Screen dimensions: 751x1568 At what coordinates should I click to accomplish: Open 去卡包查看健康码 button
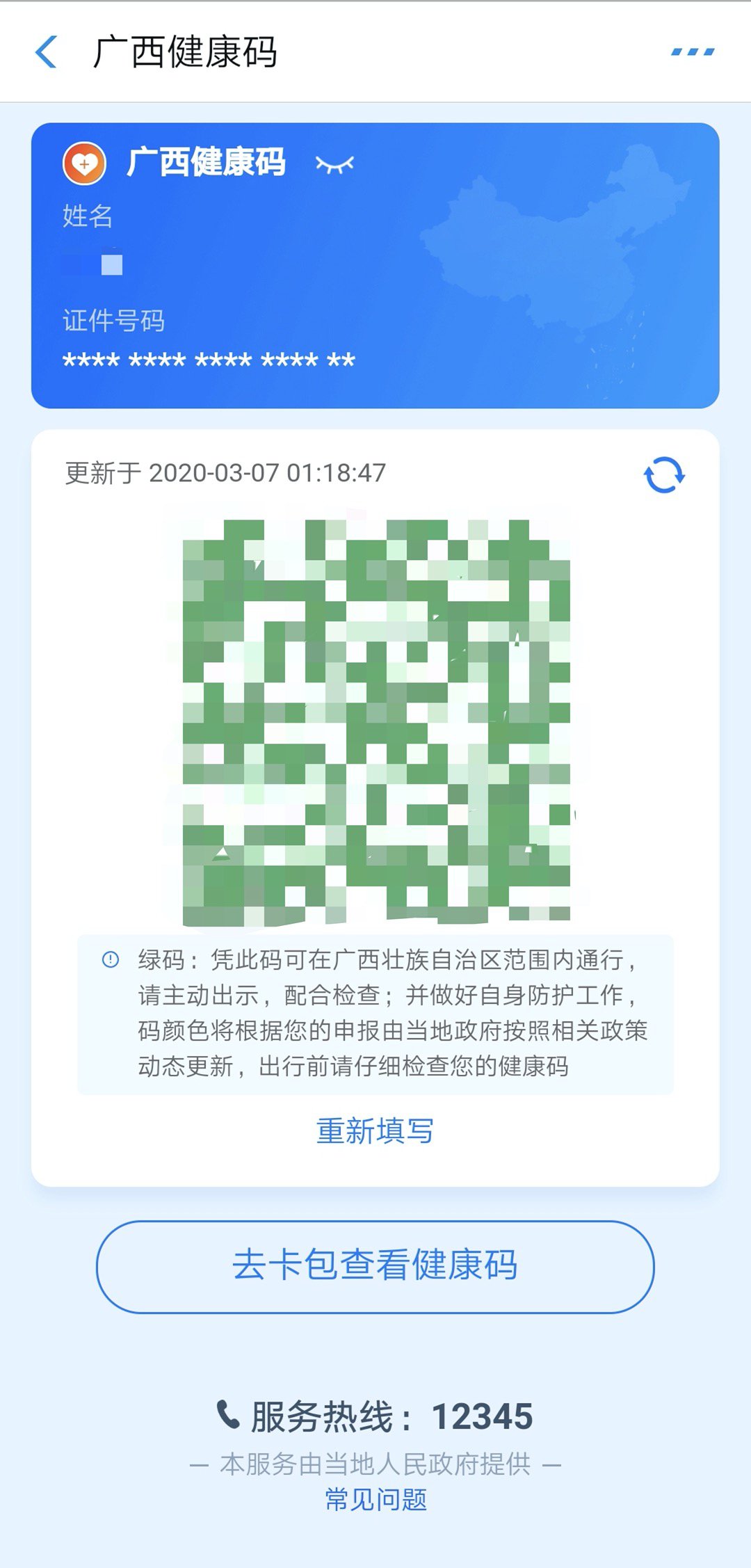tap(375, 1266)
